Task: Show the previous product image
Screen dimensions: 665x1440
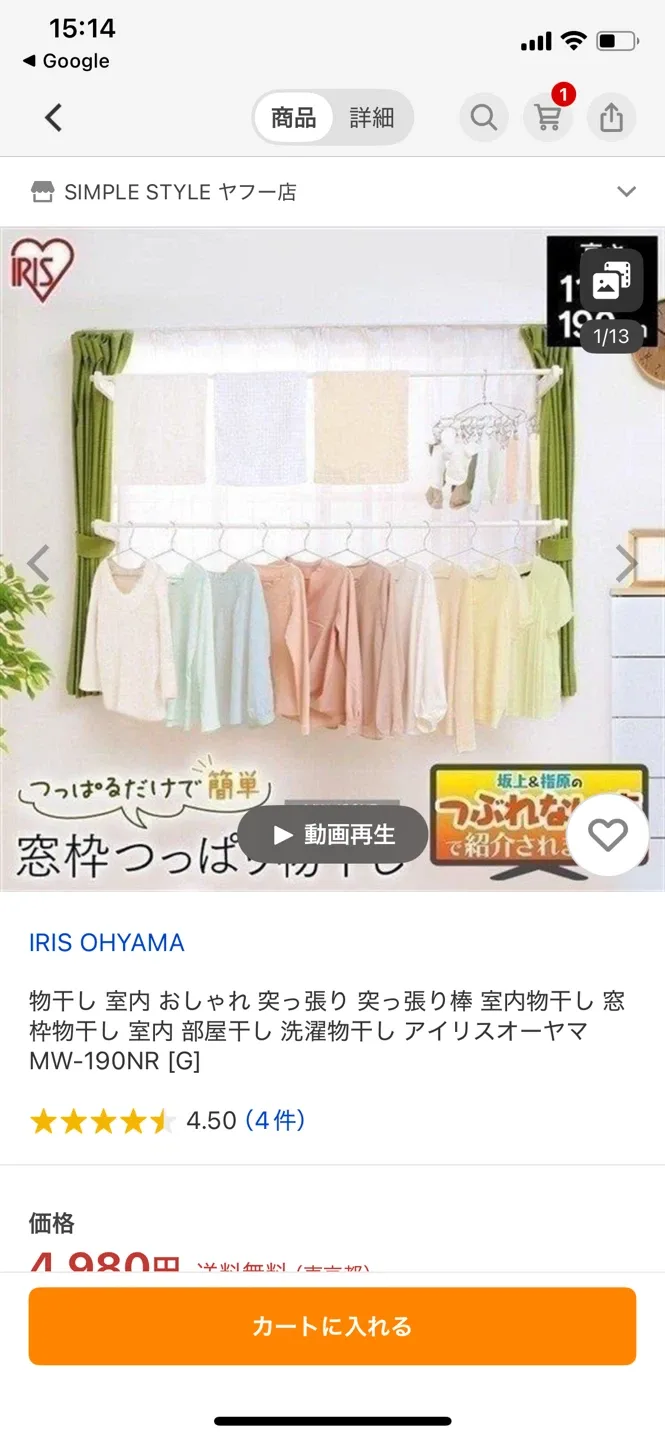Action: pos(38,564)
